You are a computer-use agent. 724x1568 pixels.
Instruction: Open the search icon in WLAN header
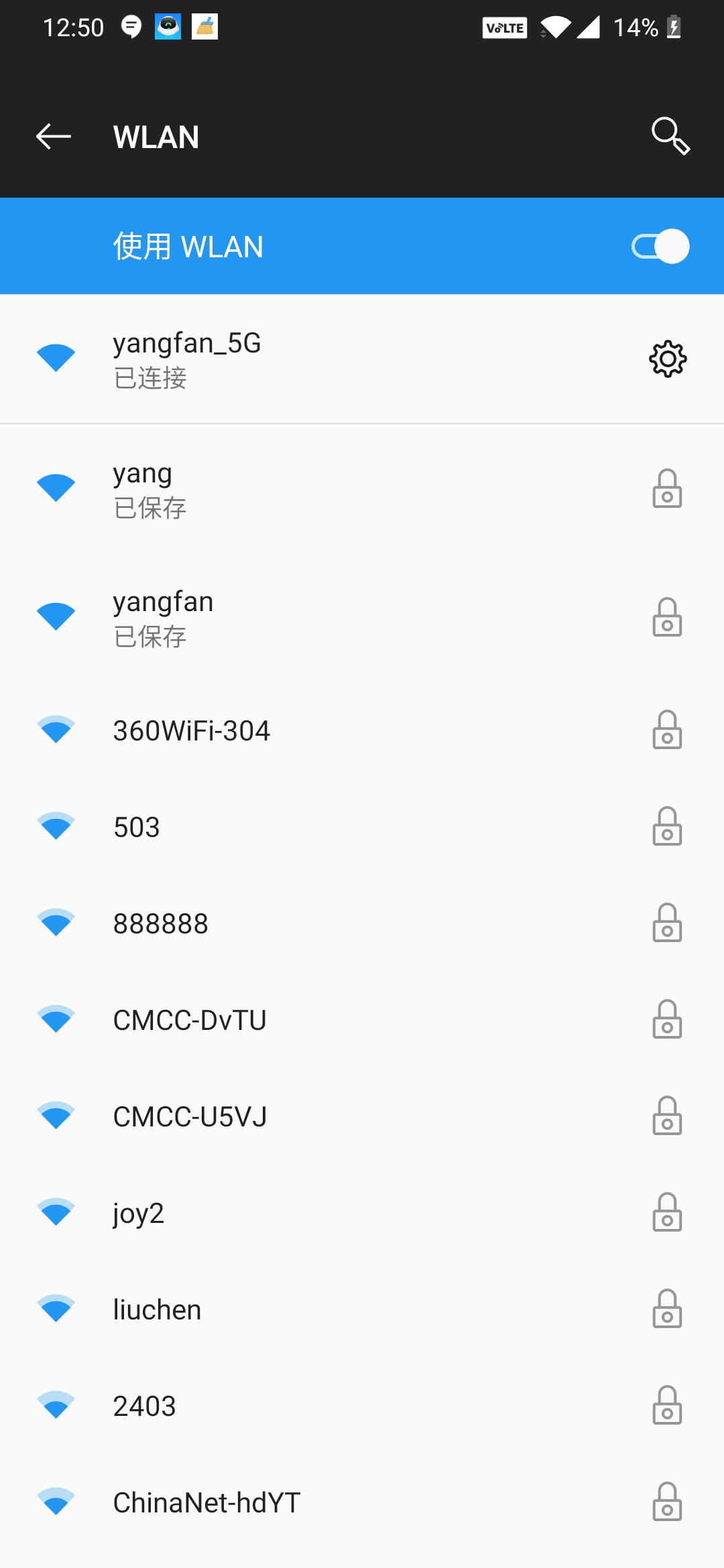pos(670,136)
